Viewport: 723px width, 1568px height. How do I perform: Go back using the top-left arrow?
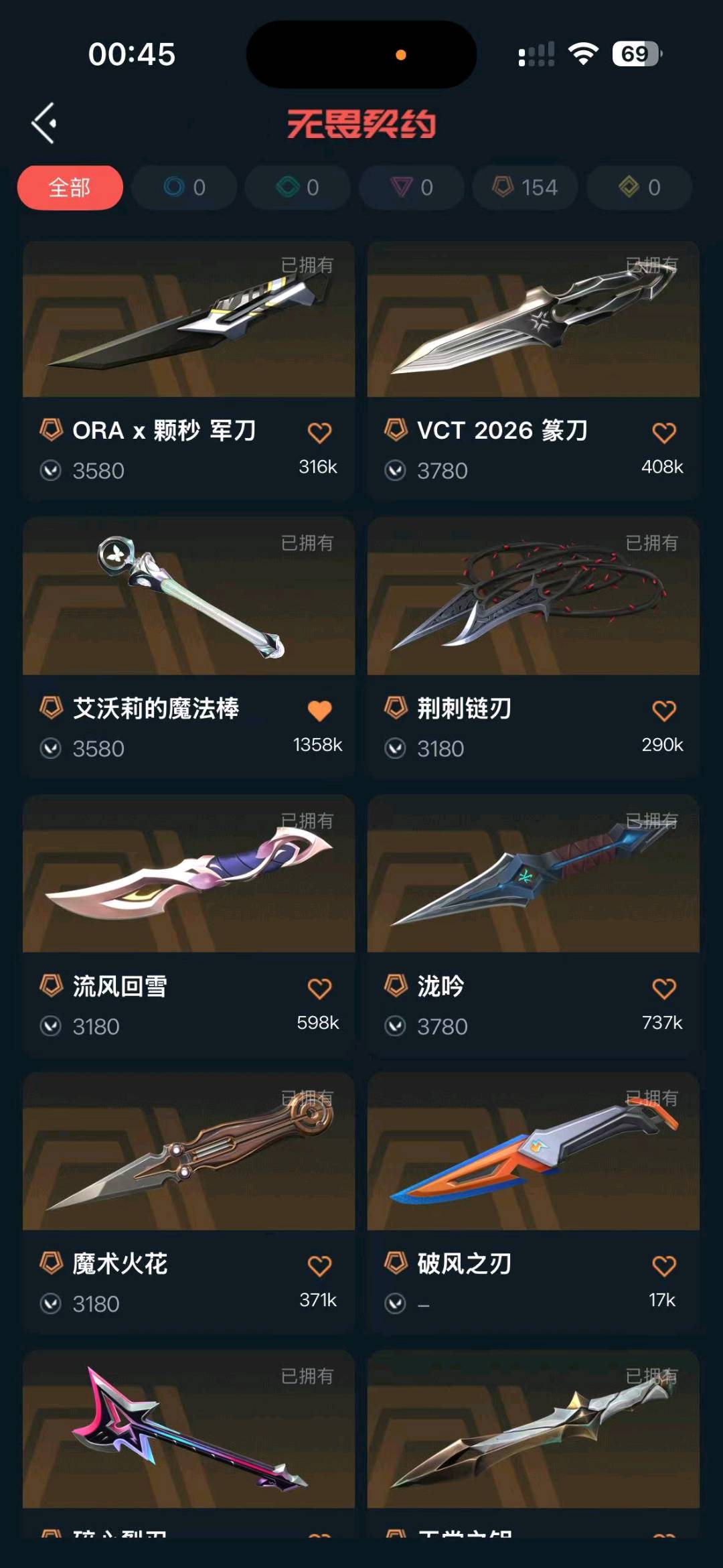coord(44,123)
